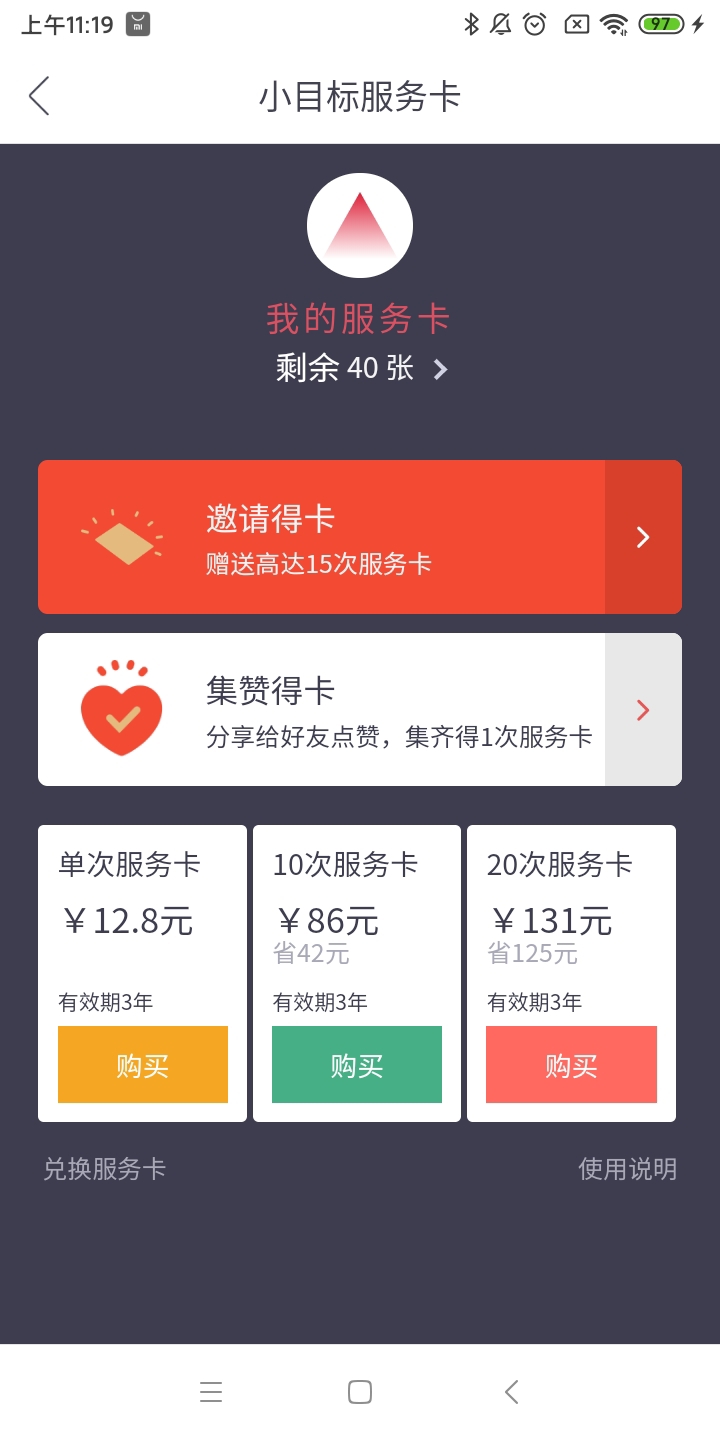Open the 邀请得卡 invite banner

360,537
